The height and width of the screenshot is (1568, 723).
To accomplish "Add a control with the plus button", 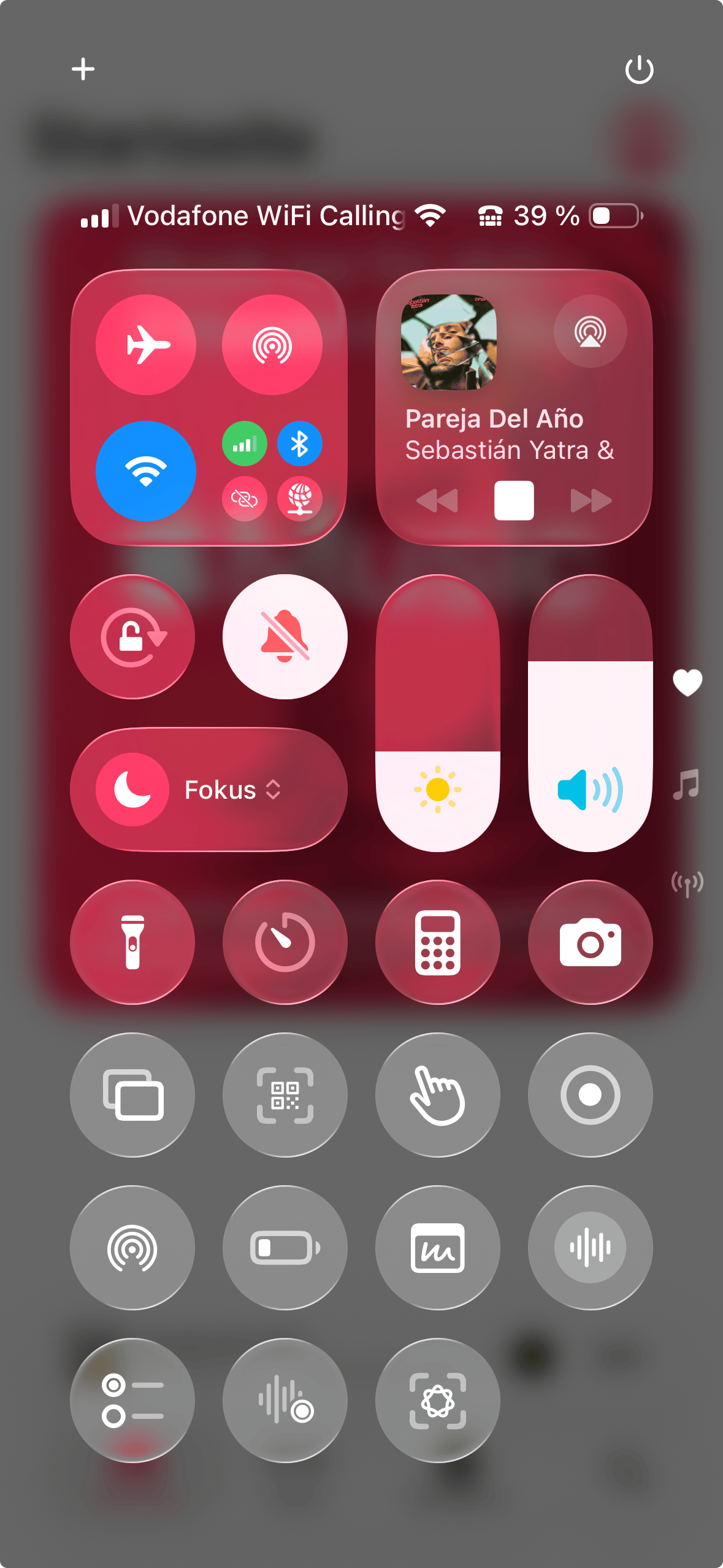I will (x=83, y=69).
